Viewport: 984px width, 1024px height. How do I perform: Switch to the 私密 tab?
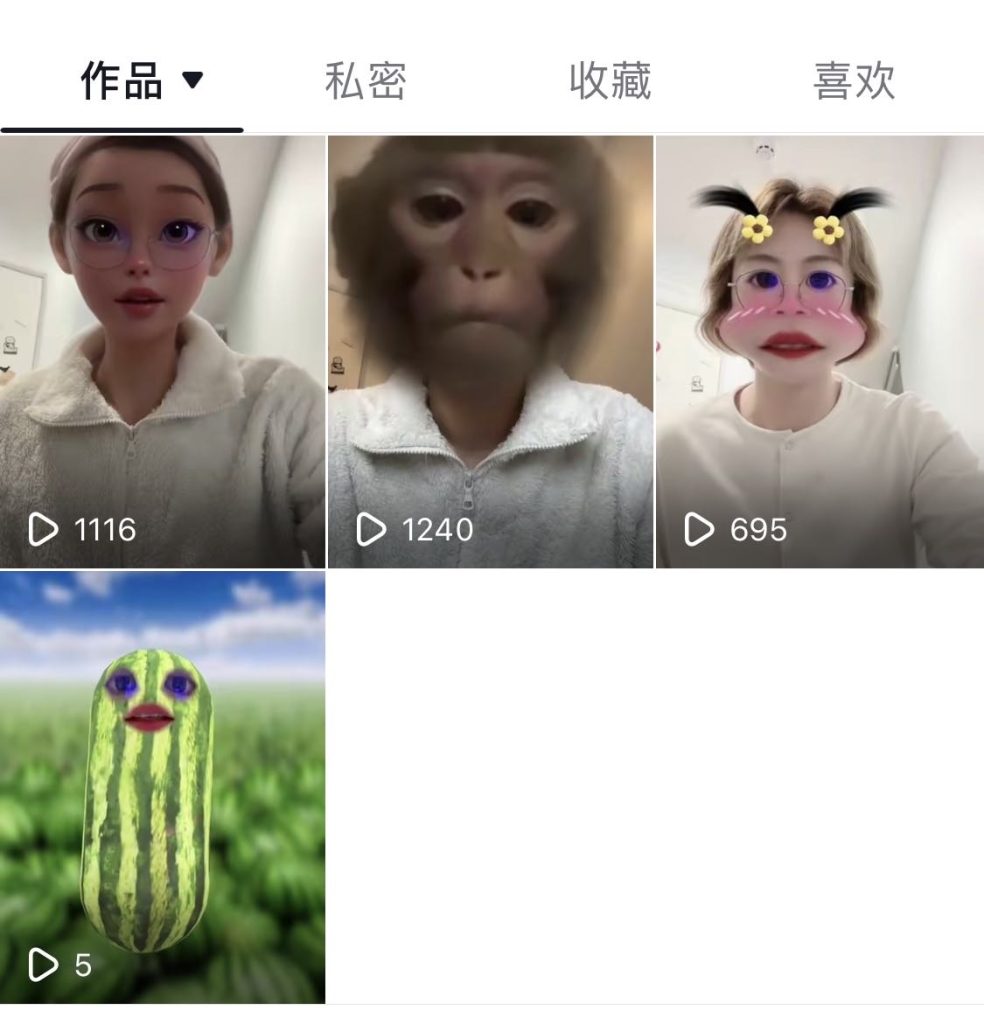[x=366, y=82]
